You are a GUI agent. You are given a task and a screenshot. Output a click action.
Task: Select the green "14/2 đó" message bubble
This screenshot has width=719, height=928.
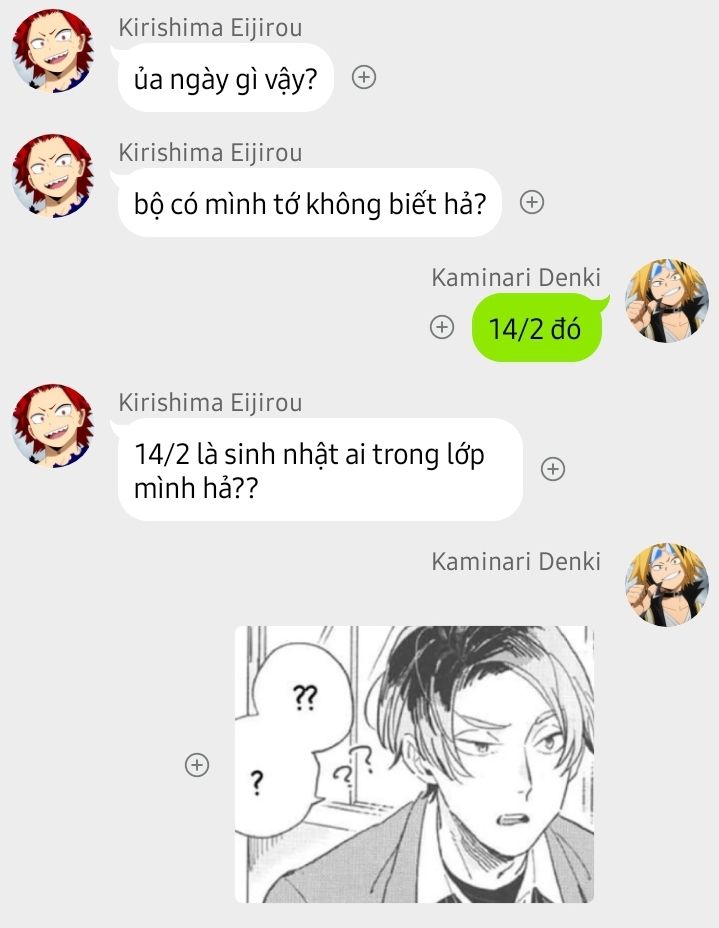tap(536, 329)
